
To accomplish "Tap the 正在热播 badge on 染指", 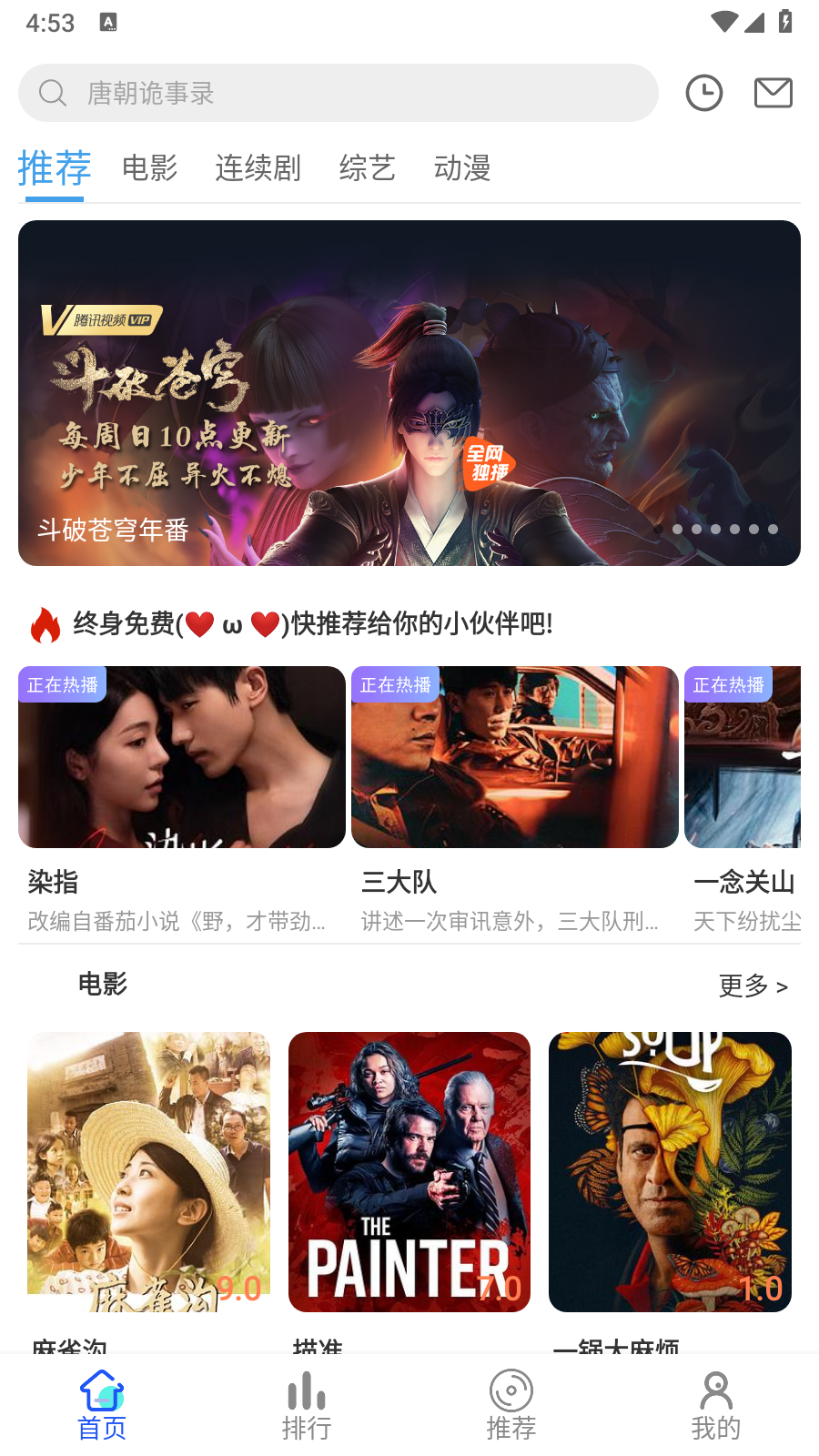I will pos(61,682).
